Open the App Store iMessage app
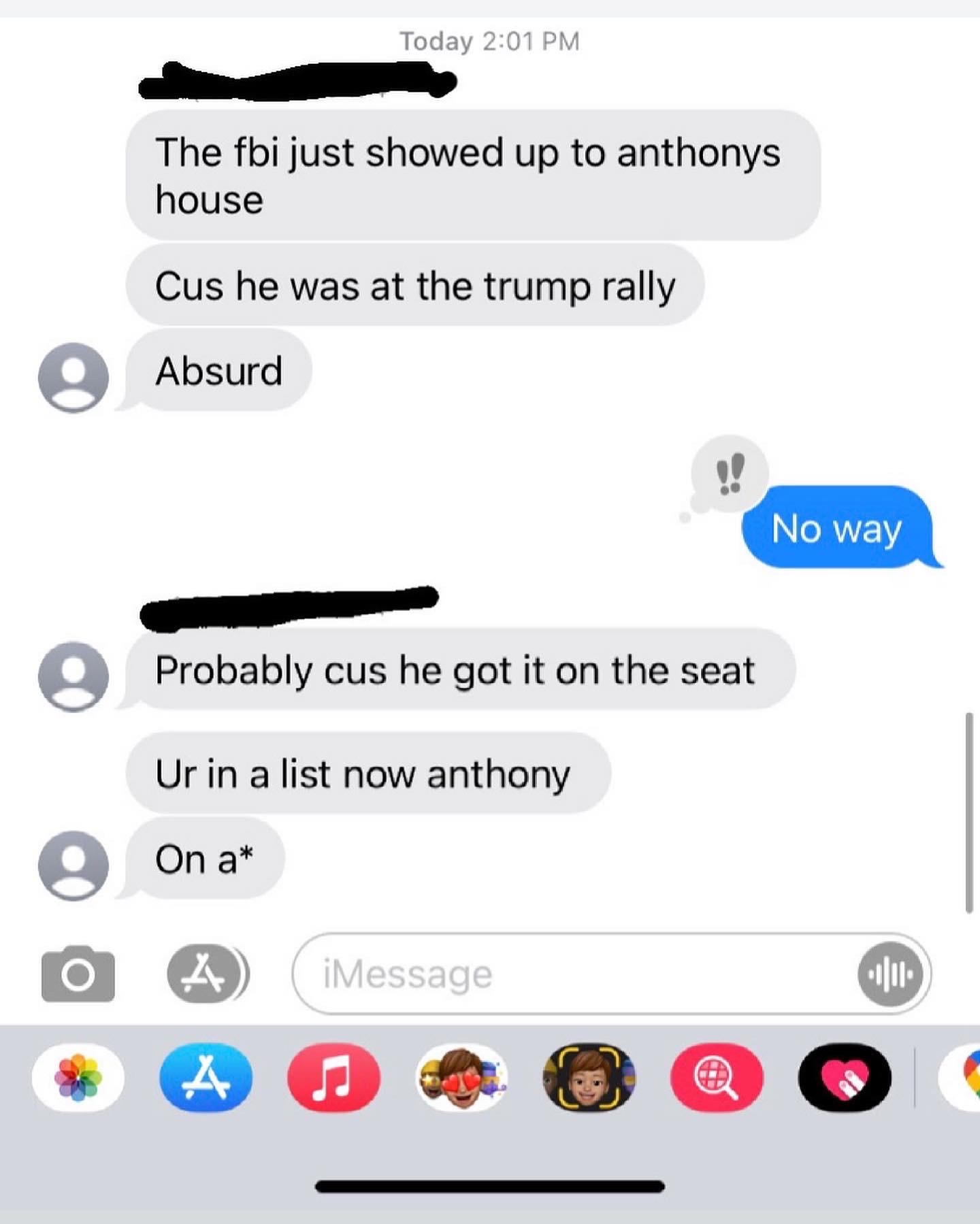The image size is (980, 1224). pyautogui.click(x=206, y=1078)
